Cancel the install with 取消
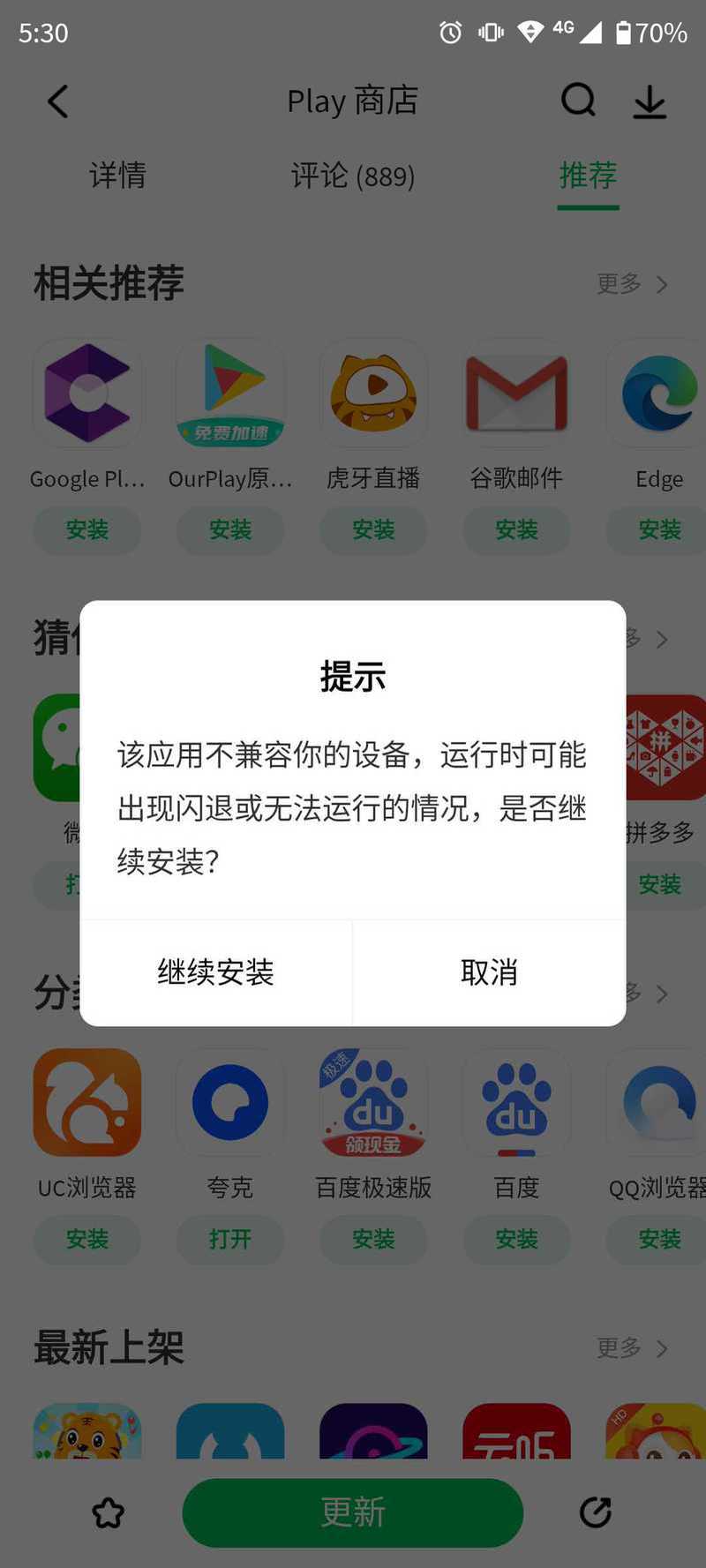Screen dimensions: 706x1568 coord(489,972)
